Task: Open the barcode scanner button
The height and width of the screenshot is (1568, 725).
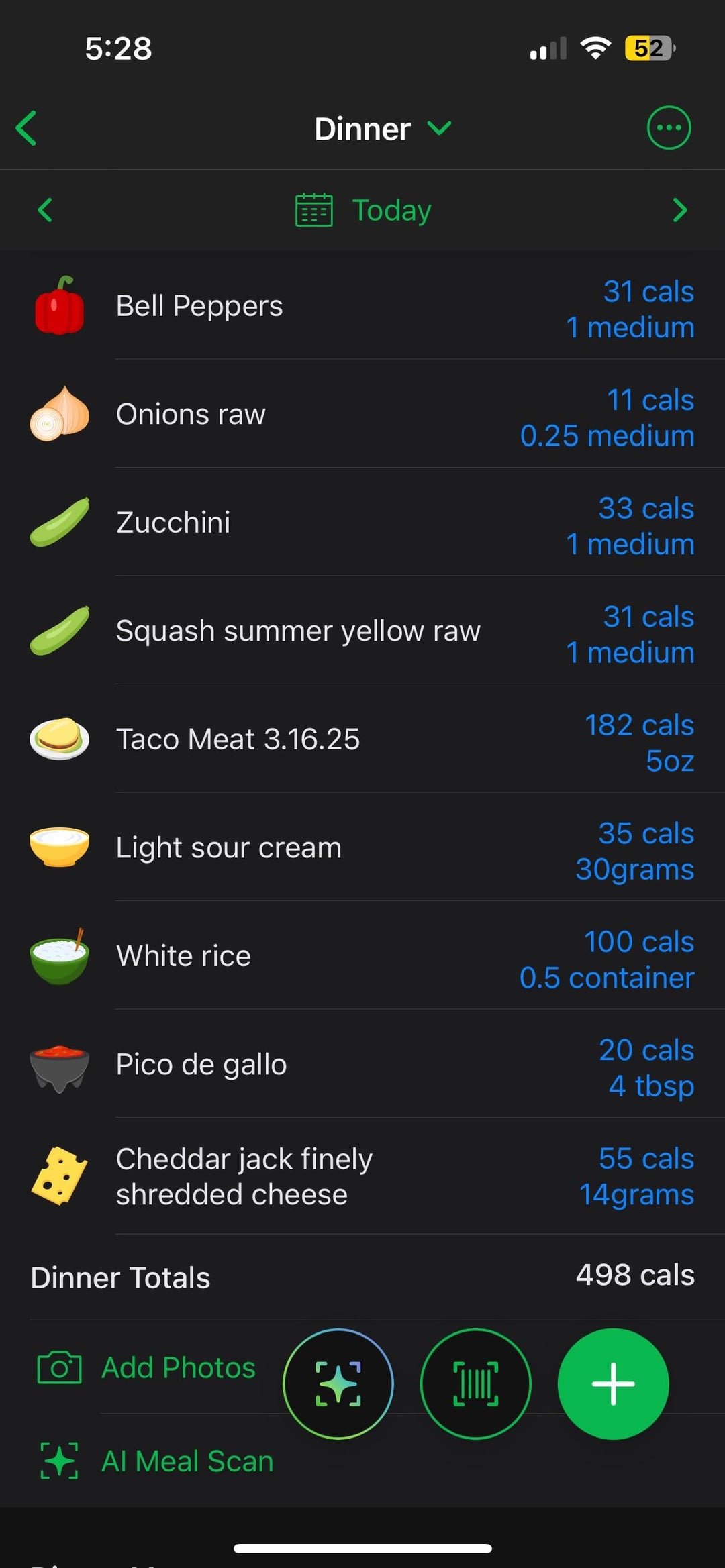Action: click(x=476, y=1383)
